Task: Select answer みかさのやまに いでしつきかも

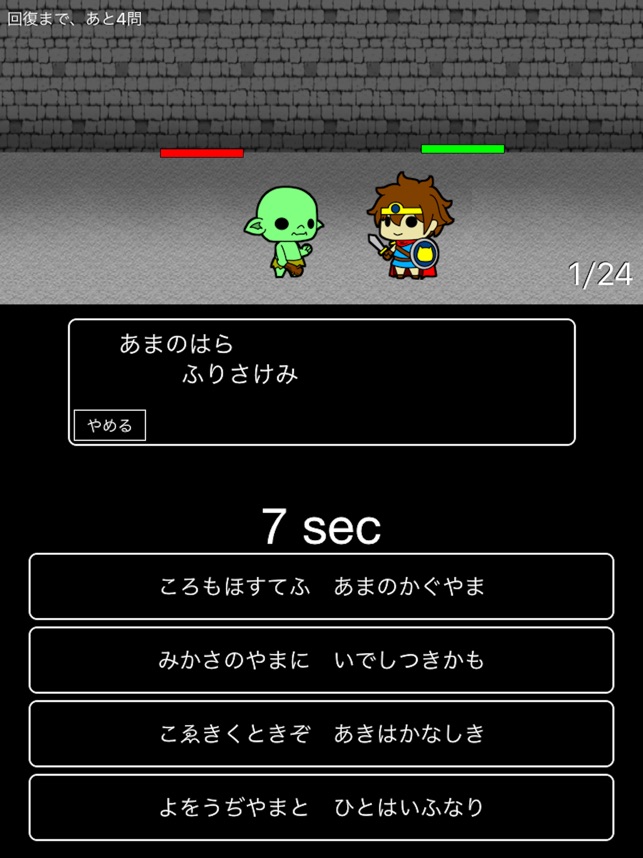Action: [321, 660]
